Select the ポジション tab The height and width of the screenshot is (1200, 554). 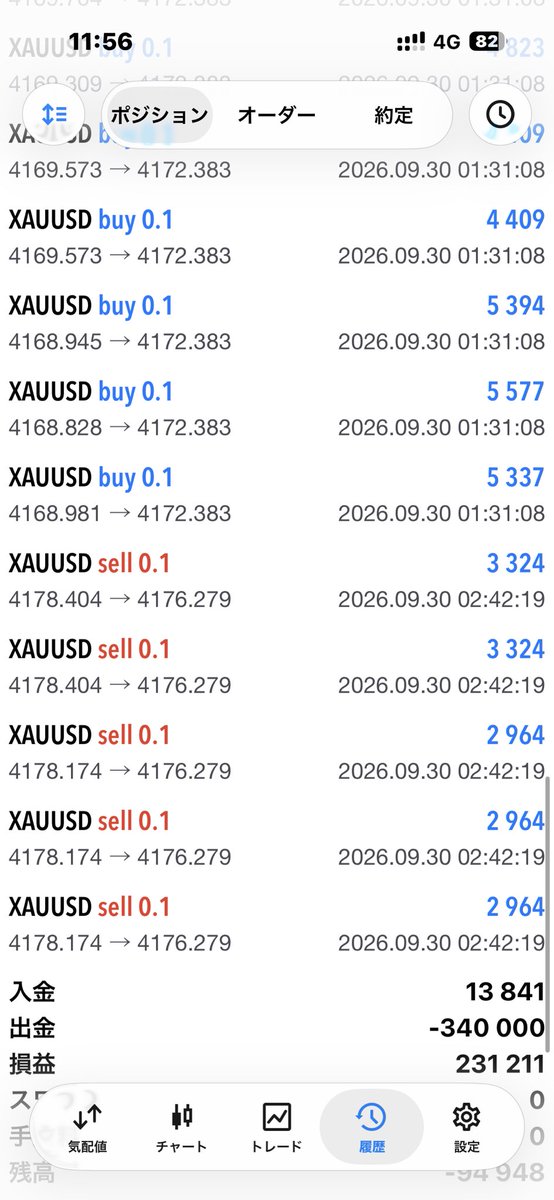(x=158, y=114)
